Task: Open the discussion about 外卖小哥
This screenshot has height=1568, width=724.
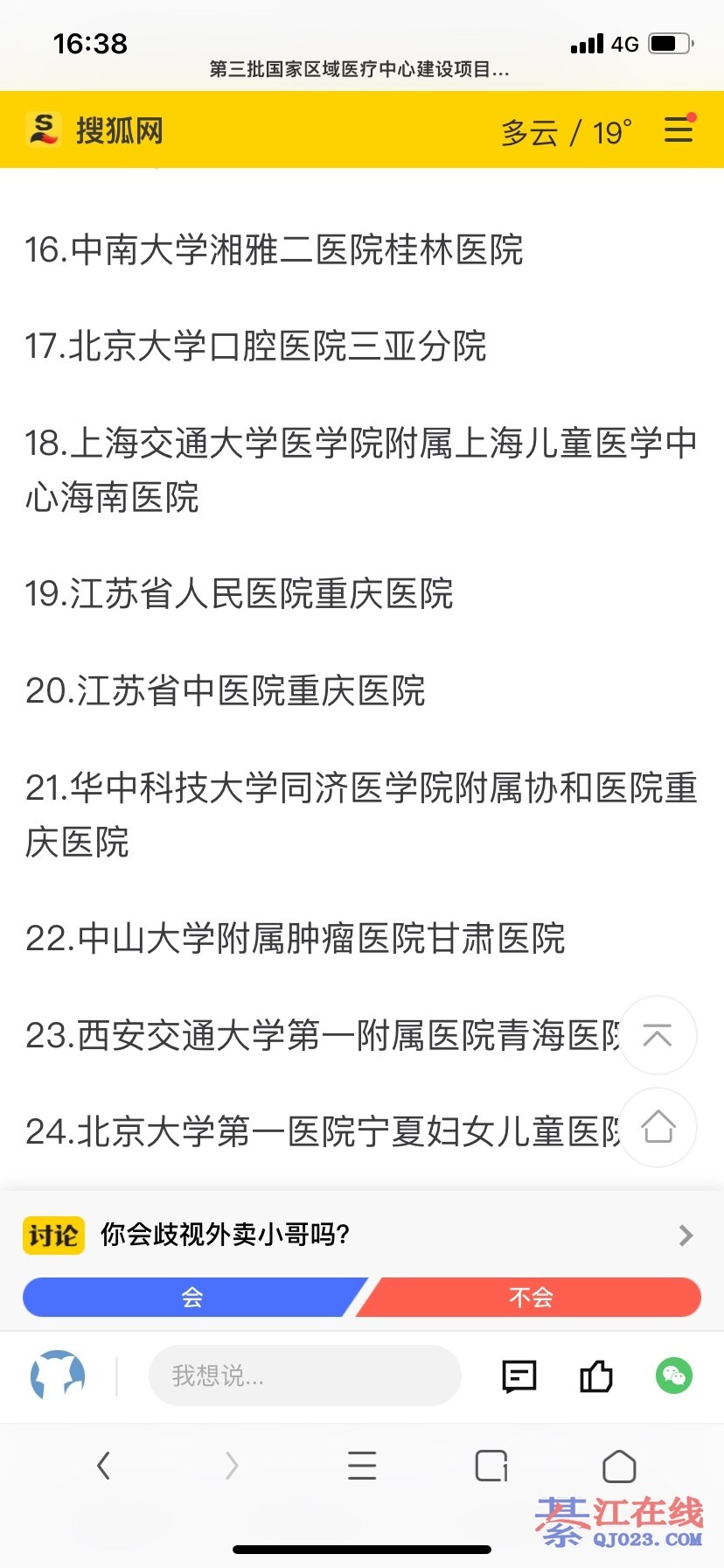Action: point(359,1235)
